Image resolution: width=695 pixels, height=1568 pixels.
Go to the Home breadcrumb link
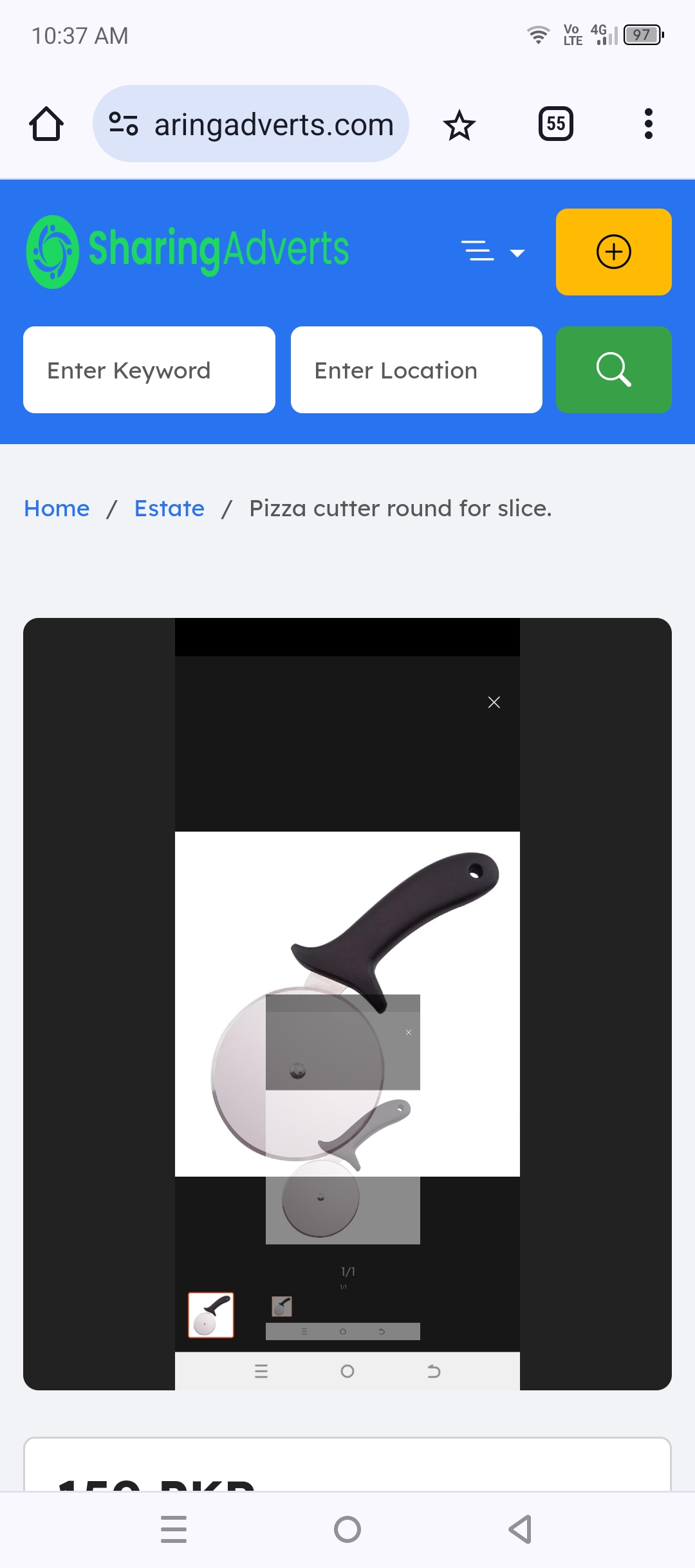coord(57,509)
